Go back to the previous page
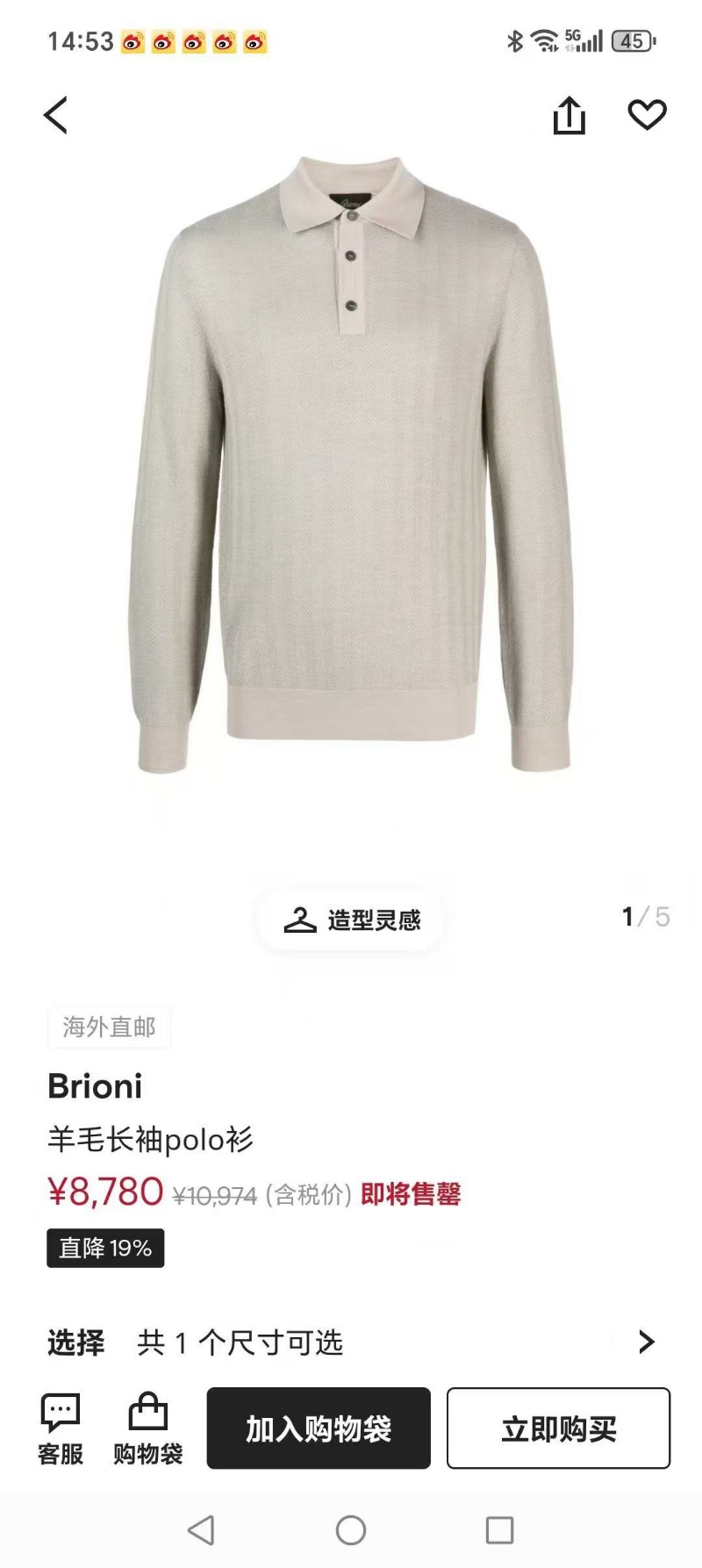The height and width of the screenshot is (1568, 702). click(56, 116)
